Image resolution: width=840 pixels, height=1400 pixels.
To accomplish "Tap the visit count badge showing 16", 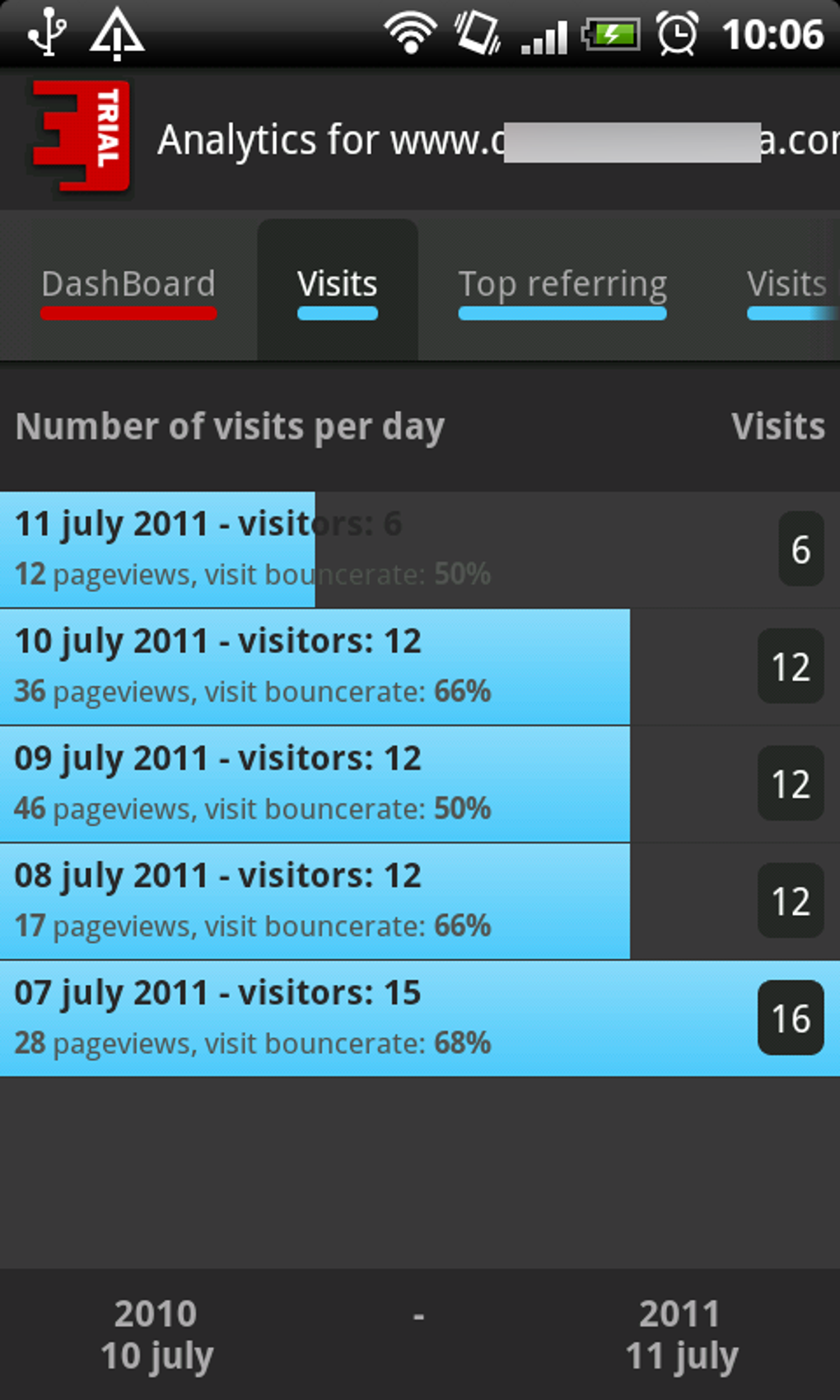I will 791,1018.
